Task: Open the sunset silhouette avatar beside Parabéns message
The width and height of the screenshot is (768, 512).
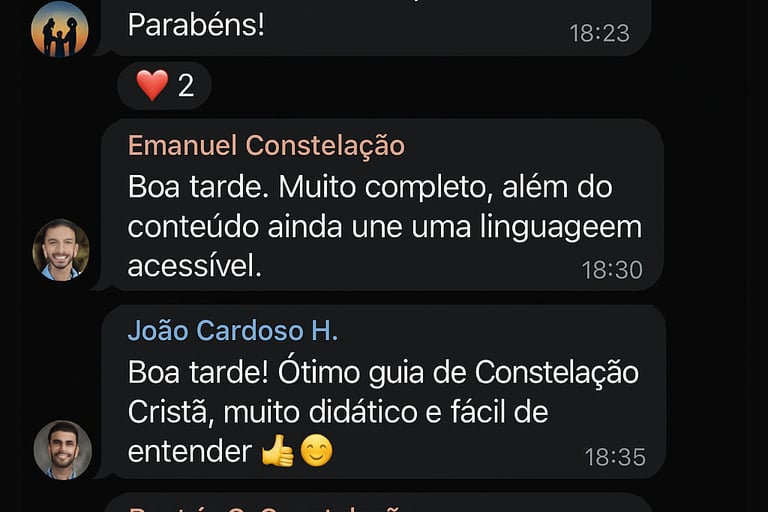Action: tap(60, 29)
